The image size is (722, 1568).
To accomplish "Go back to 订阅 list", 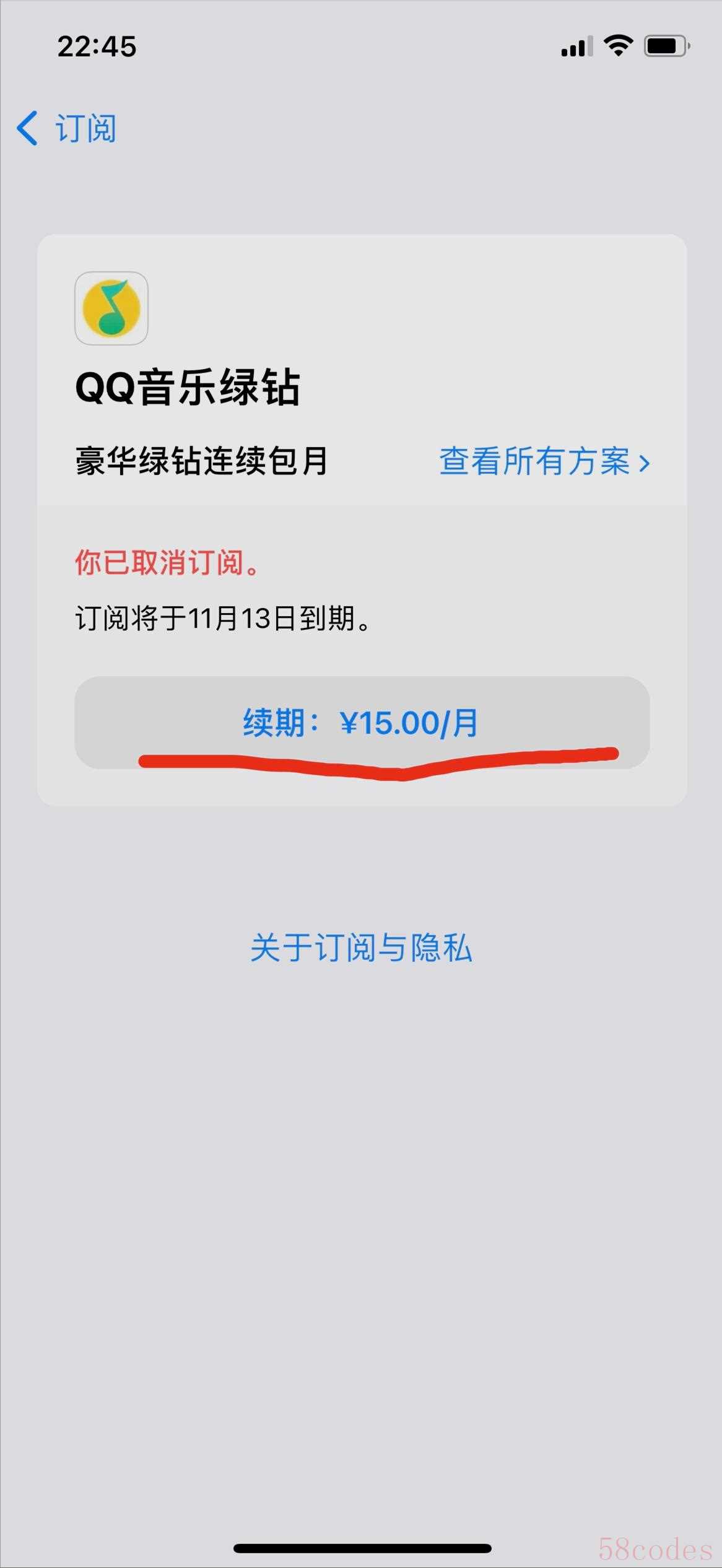I will click(67, 129).
